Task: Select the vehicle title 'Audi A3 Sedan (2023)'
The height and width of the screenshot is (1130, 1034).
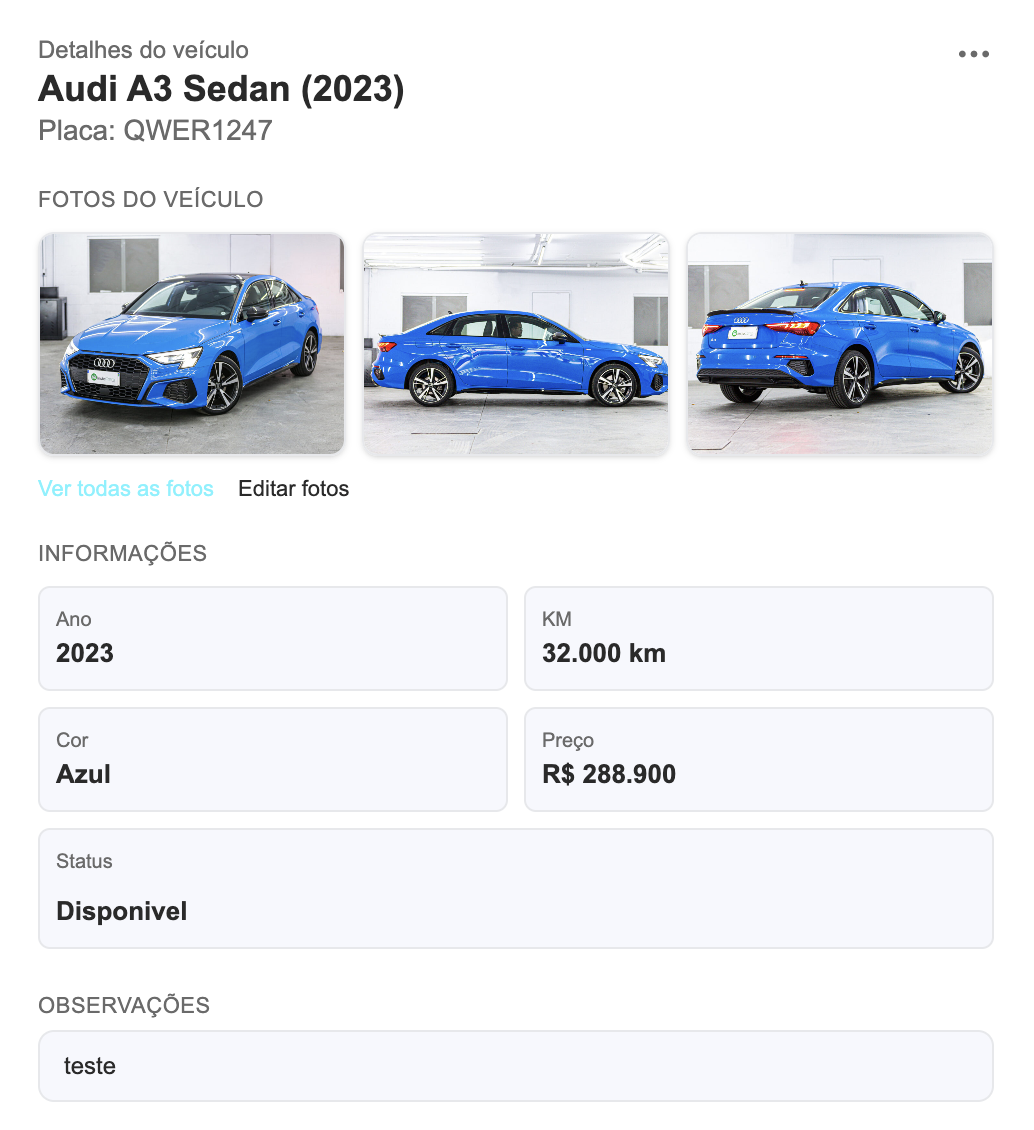Action: [221, 89]
